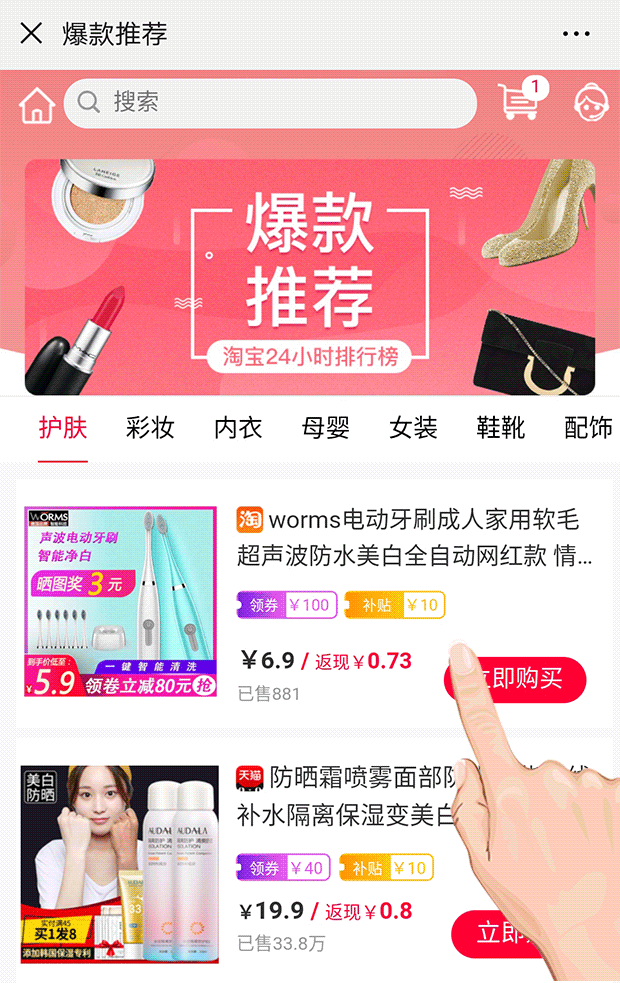Switch to the 女装 tab
The image size is (620, 983).
pyautogui.click(x=413, y=429)
